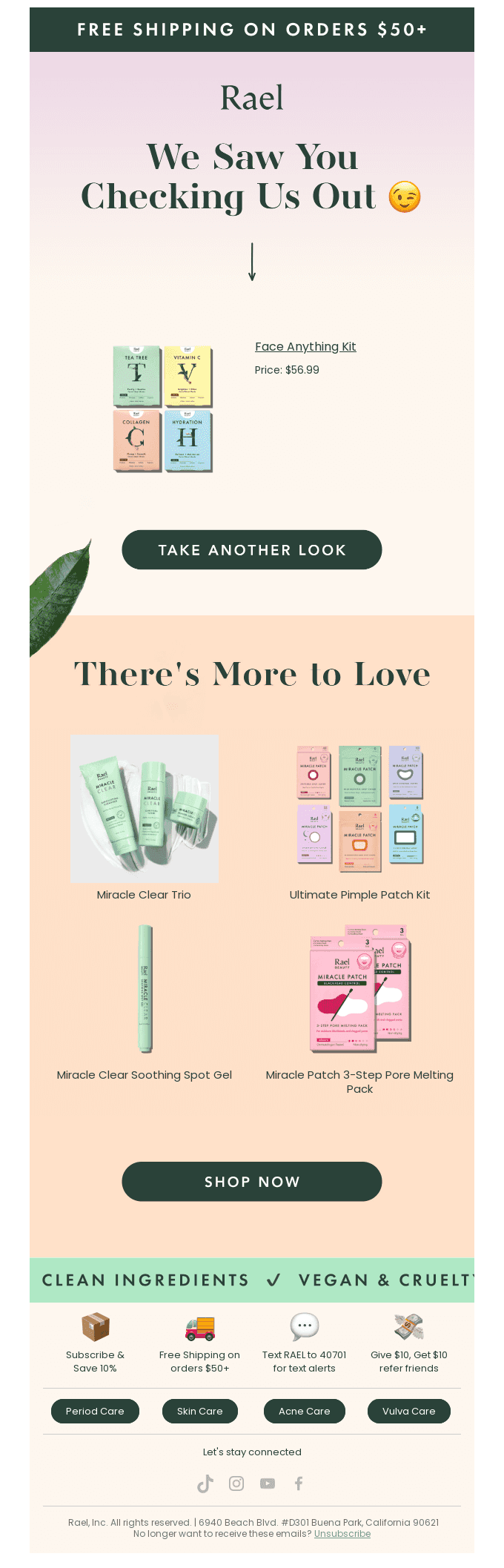Screen dimensions: 504x1568
Task: Browse the Period Care category
Action: [95, 1411]
